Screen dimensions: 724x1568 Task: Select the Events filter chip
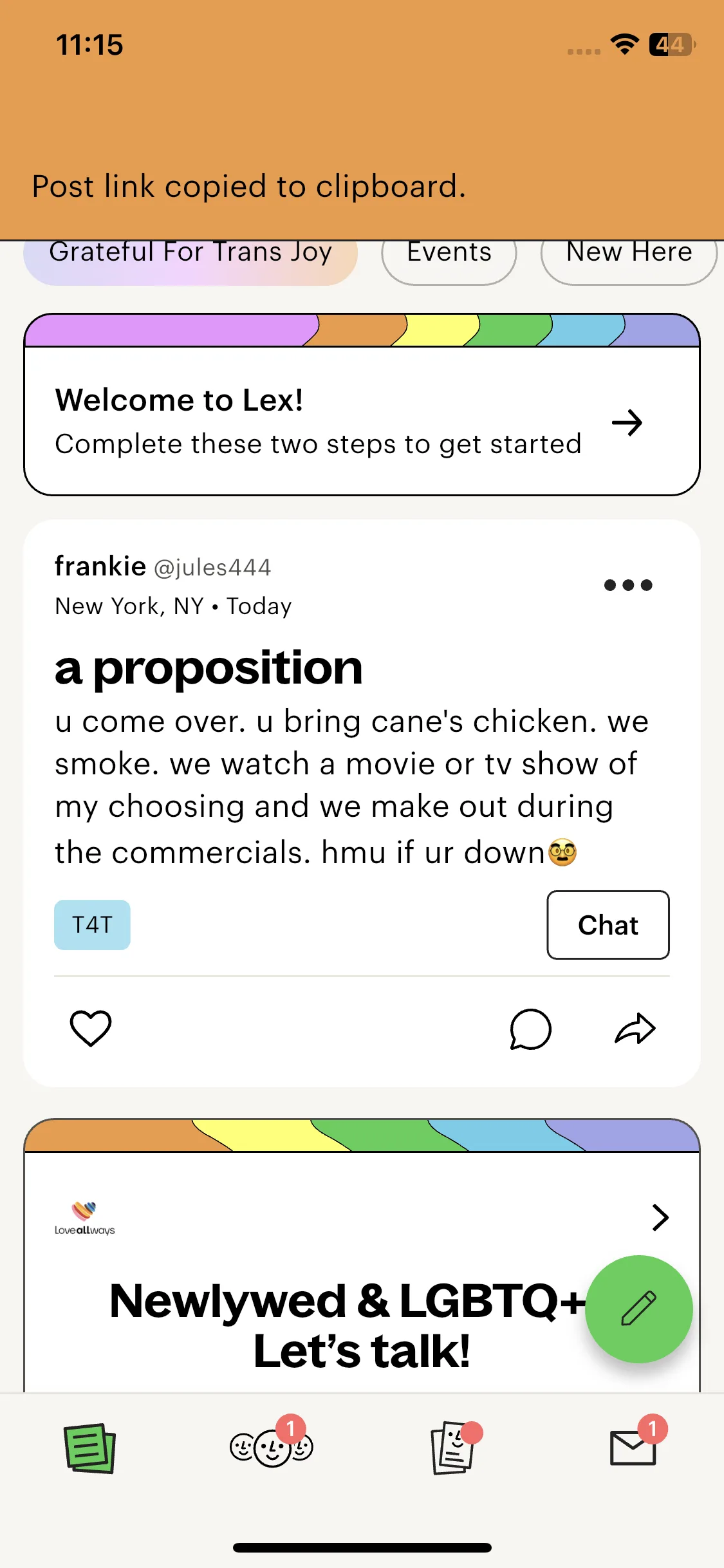pyautogui.click(x=449, y=261)
